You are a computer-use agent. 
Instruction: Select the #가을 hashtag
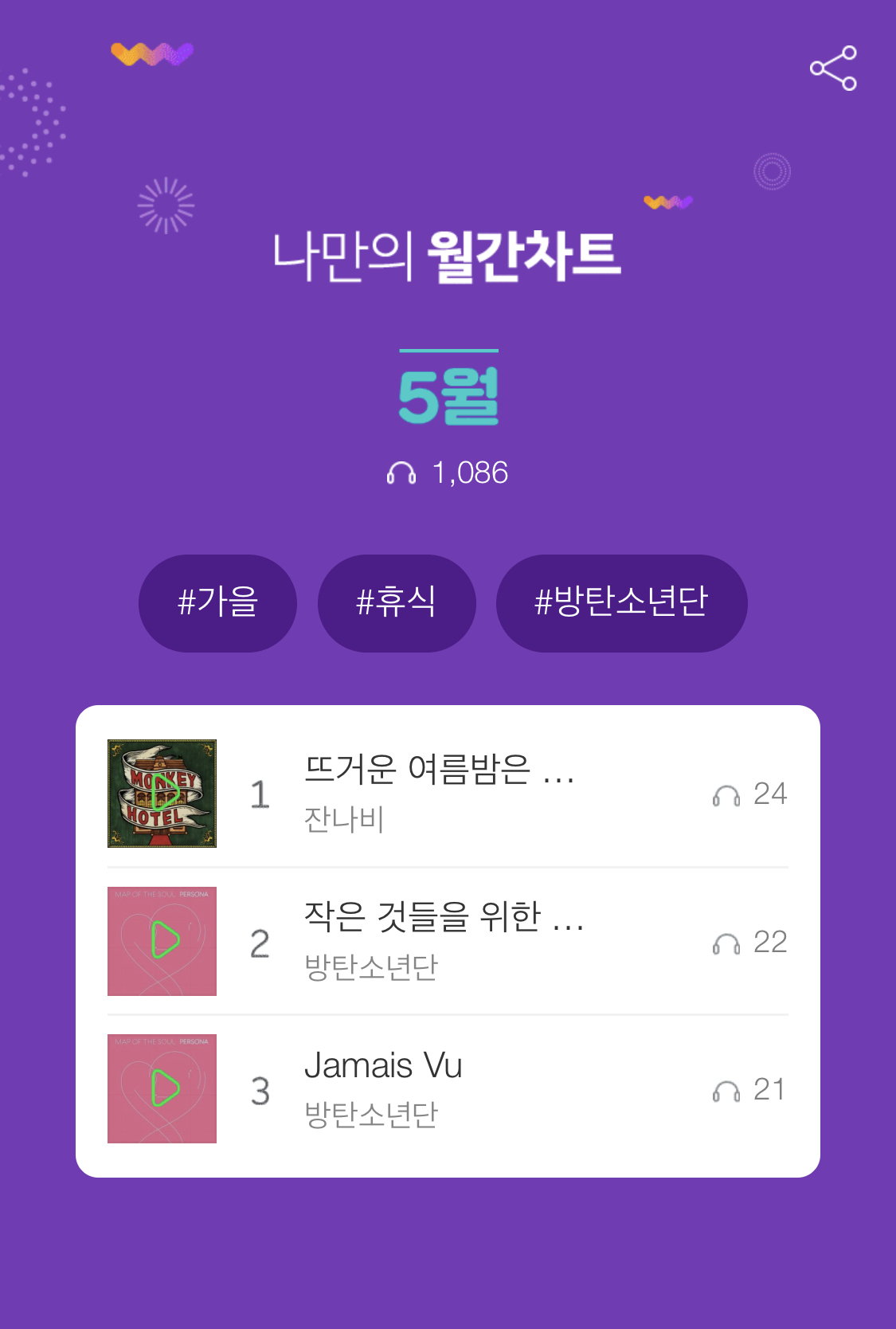(x=217, y=603)
